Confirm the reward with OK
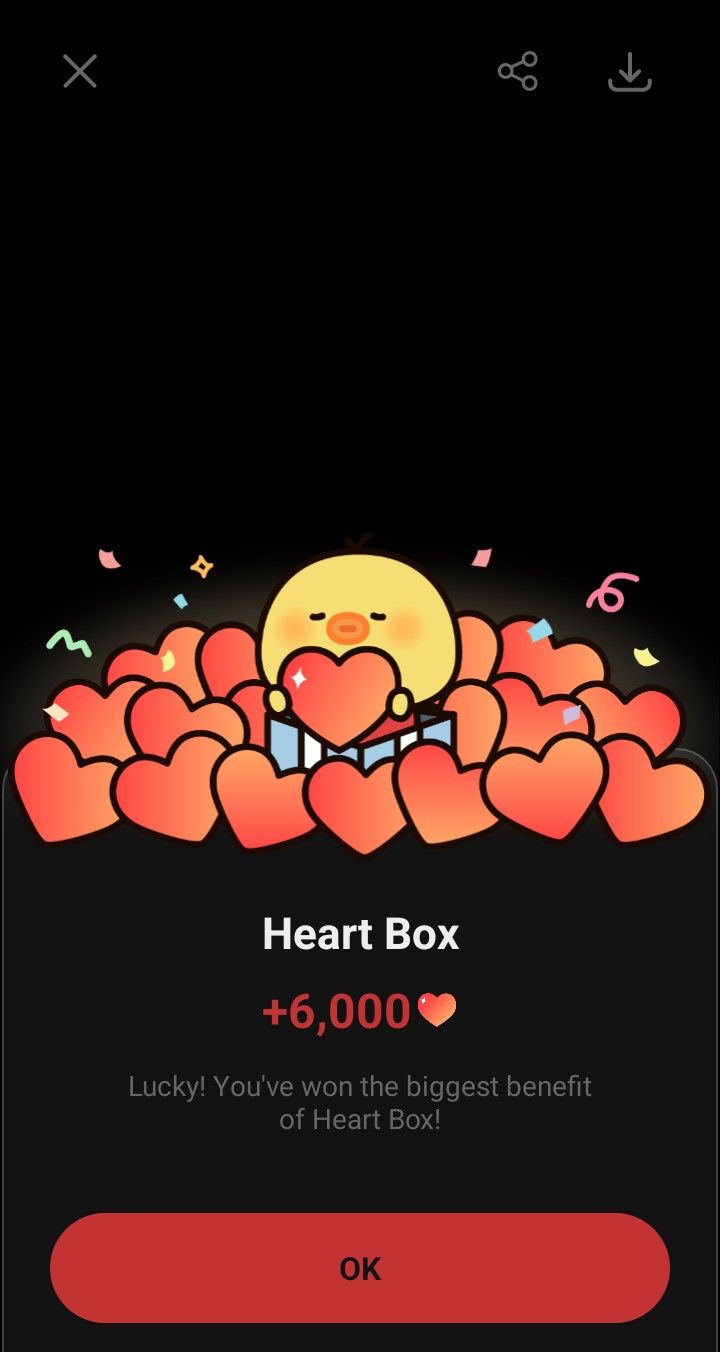Screen dimensions: 720x1352 point(360,1268)
